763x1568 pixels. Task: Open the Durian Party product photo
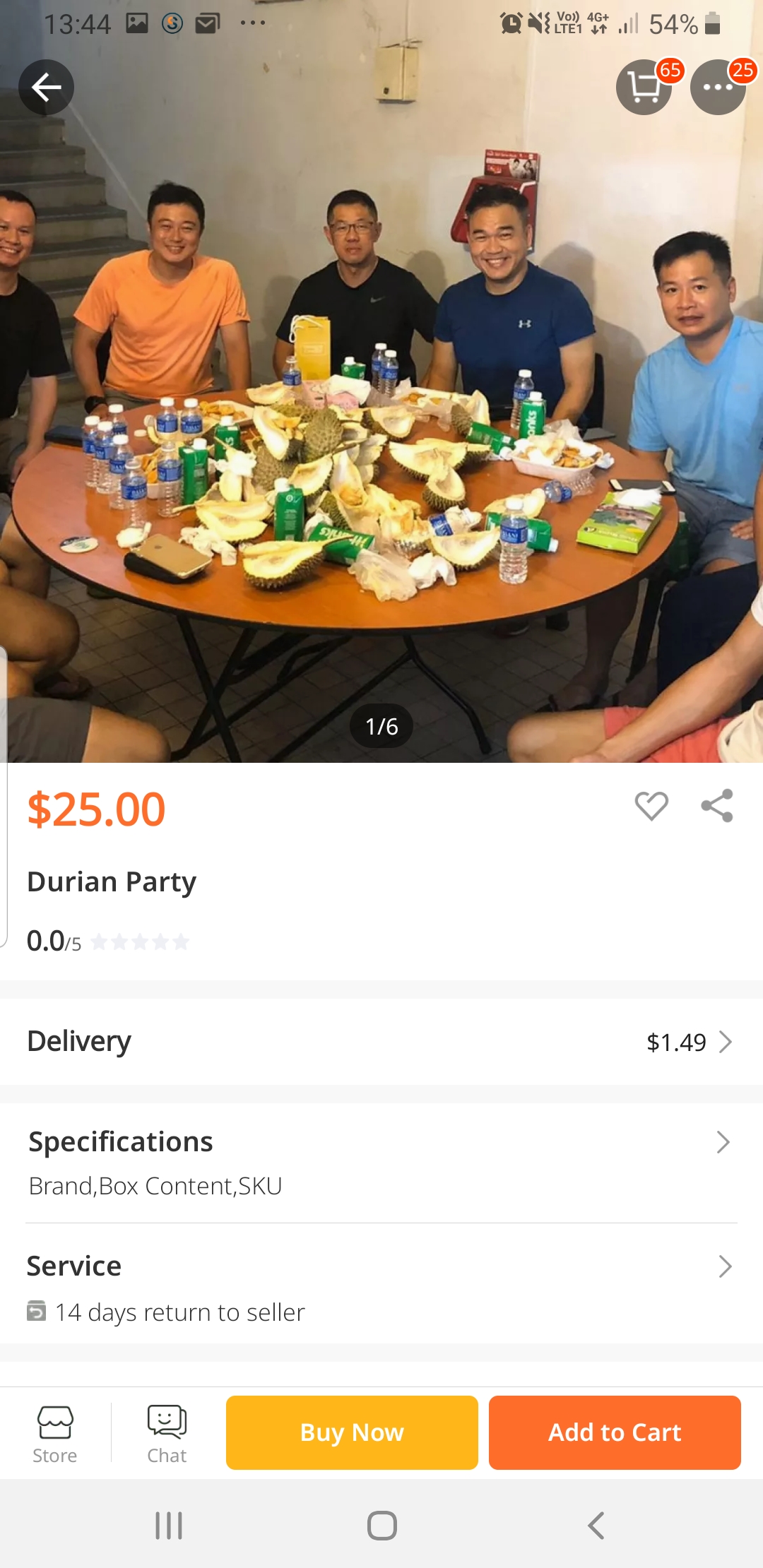381,424
